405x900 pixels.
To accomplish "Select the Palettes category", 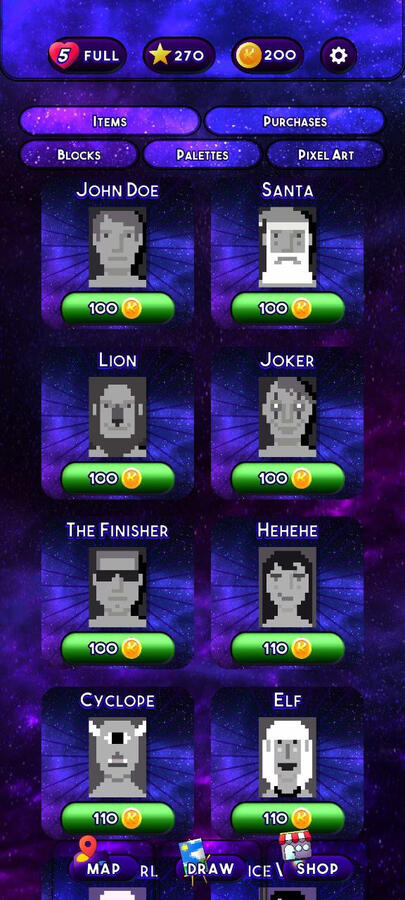I will 202,154.
